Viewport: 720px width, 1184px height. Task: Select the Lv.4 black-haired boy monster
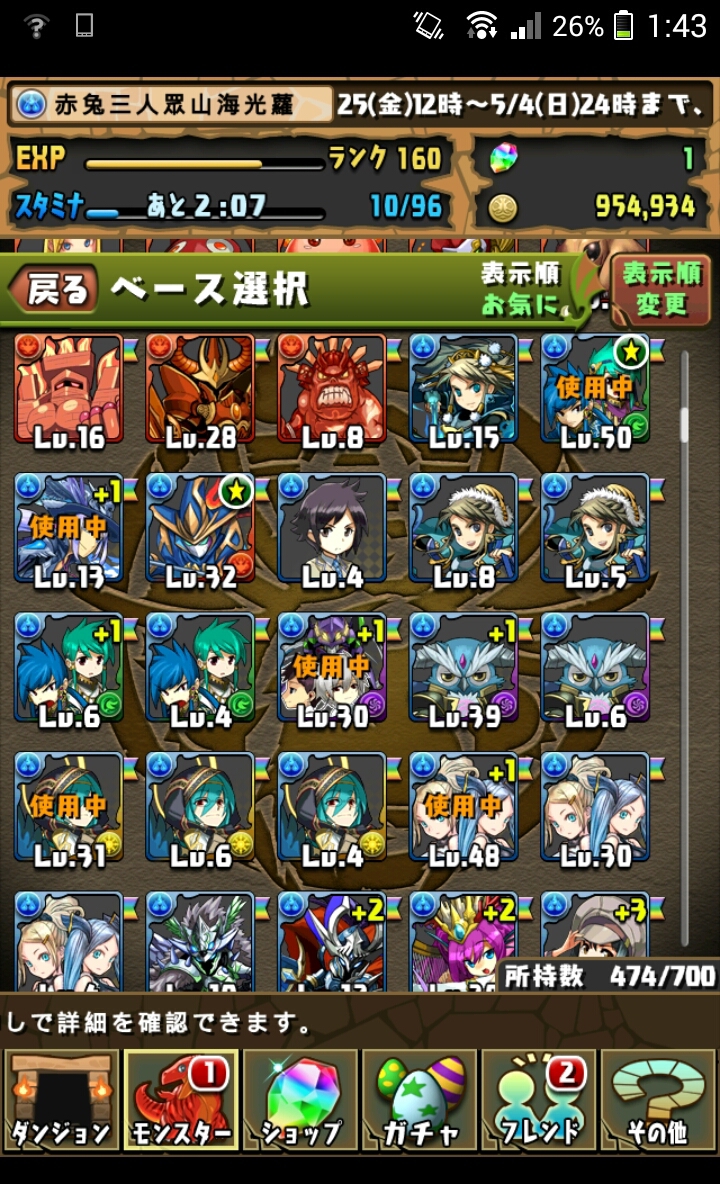click(x=332, y=529)
